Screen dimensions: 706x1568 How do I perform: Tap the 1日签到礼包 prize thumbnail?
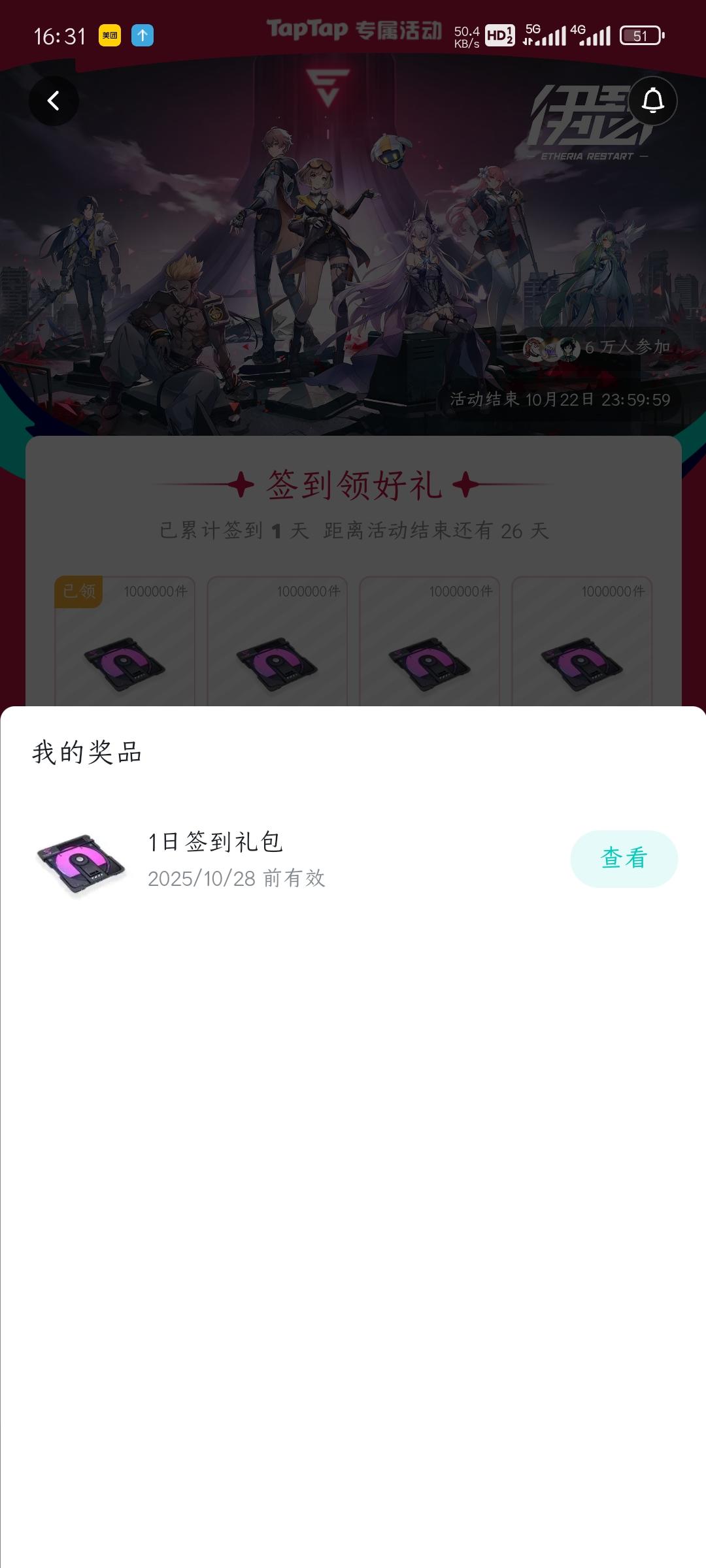pos(80,859)
